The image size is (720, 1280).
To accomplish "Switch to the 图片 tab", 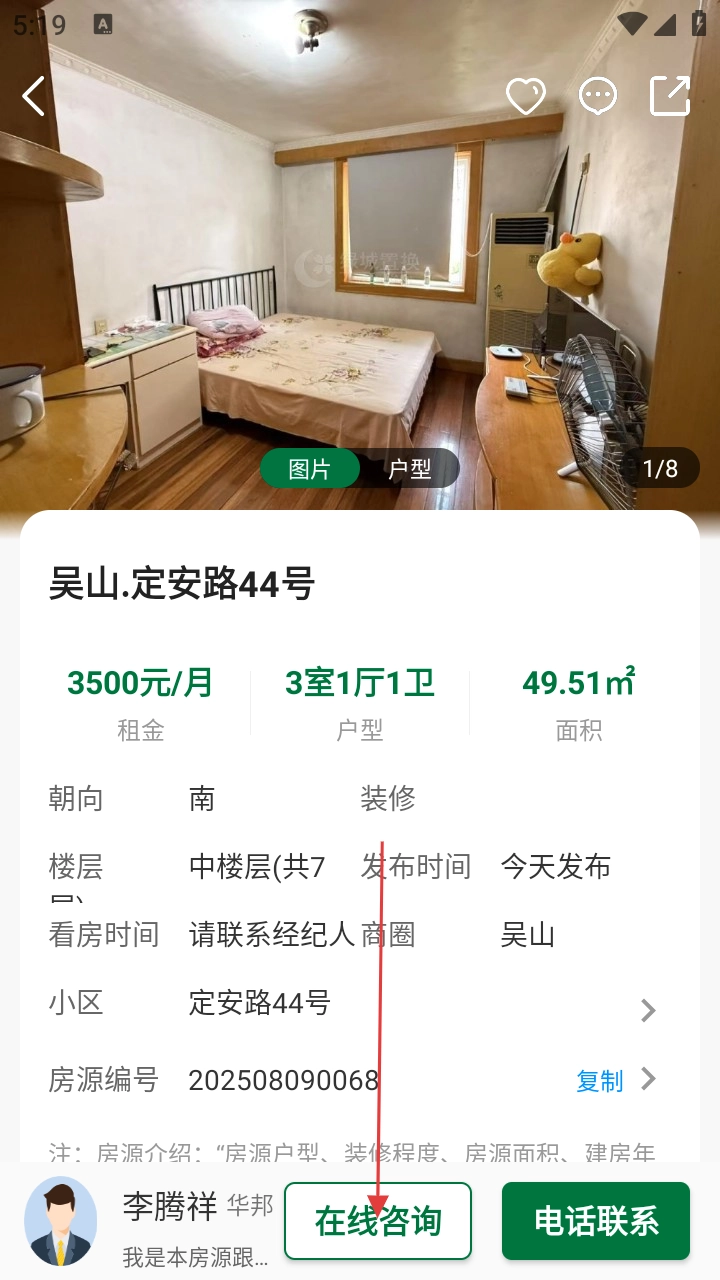I will pos(309,469).
